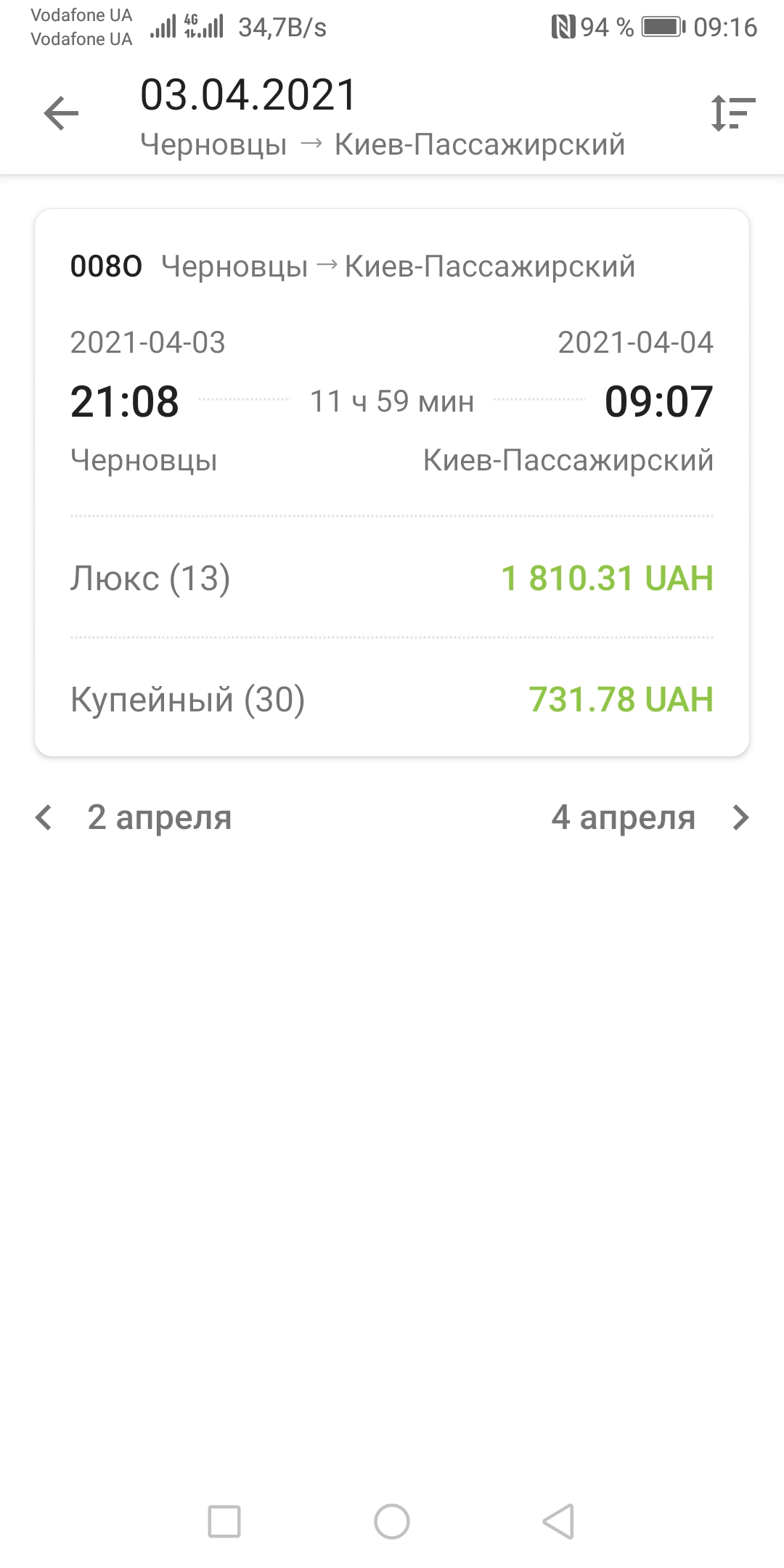The width and height of the screenshot is (784, 1568).
Task: Tap the system home button
Action: pos(392,1521)
